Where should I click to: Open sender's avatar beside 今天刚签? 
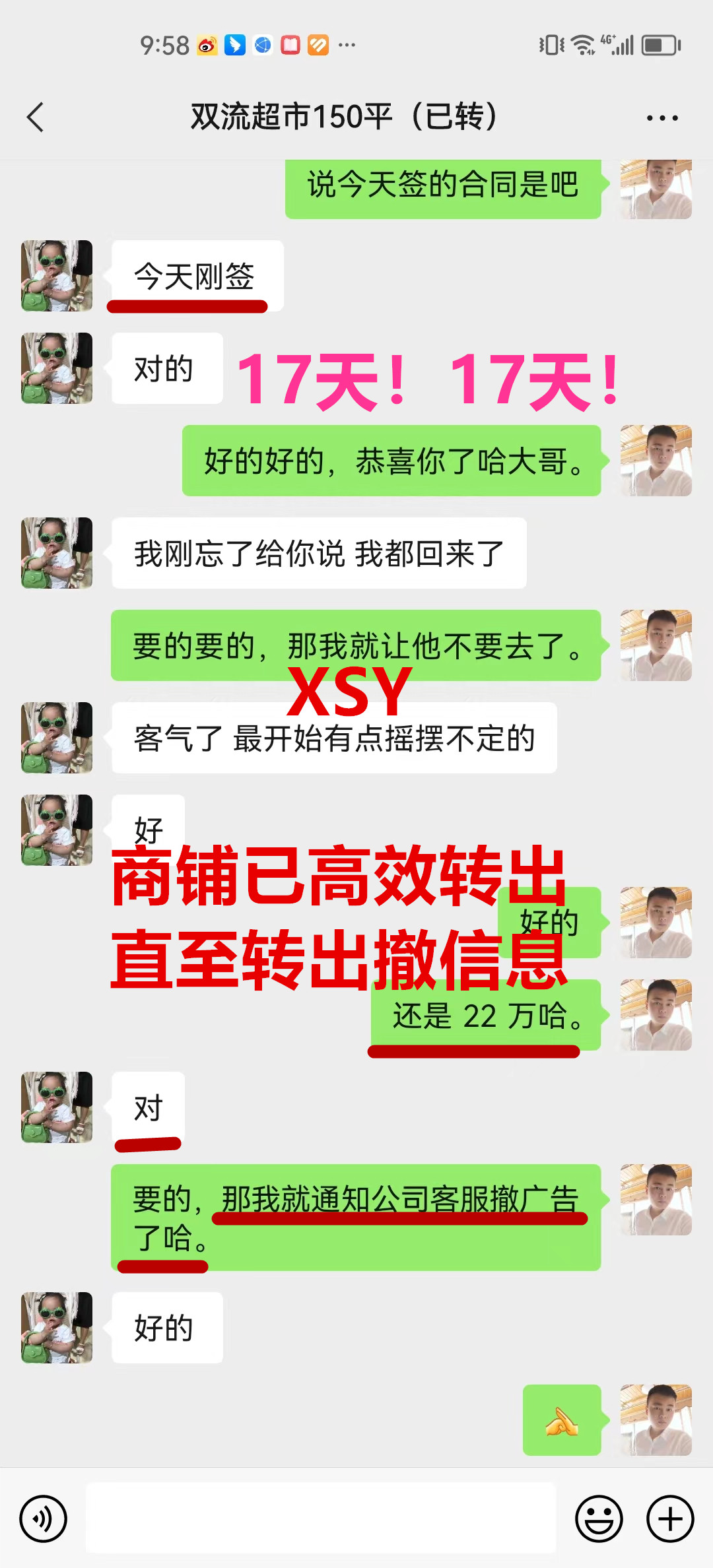57,276
